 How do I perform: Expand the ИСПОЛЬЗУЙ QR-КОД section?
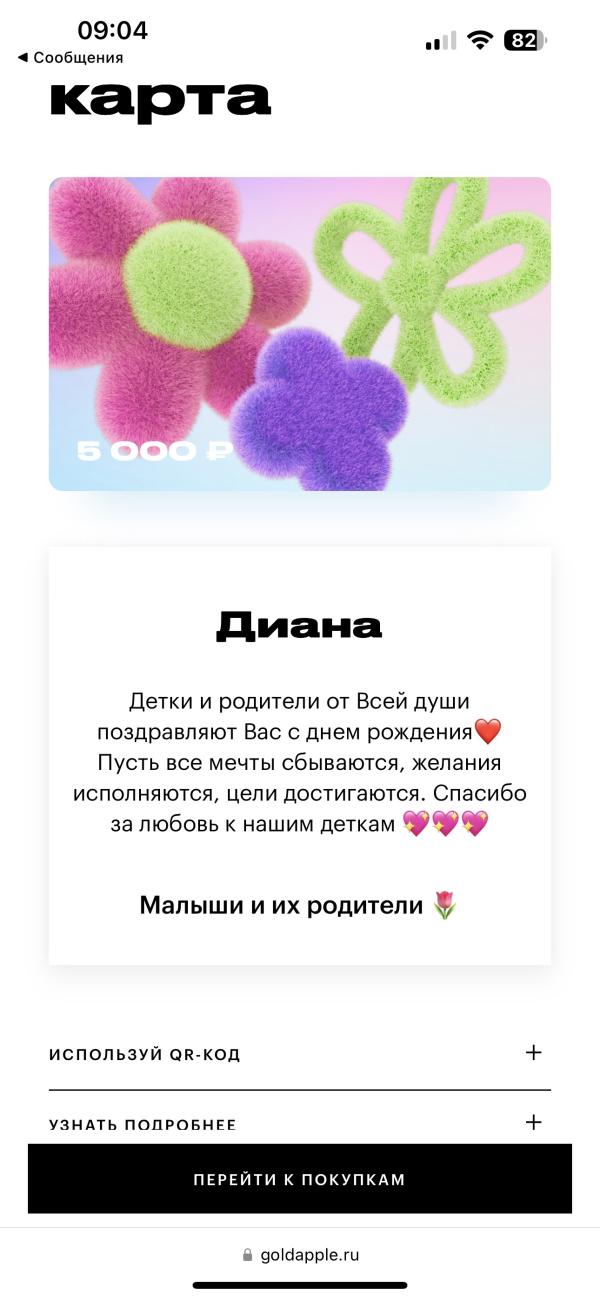[300, 1053]
